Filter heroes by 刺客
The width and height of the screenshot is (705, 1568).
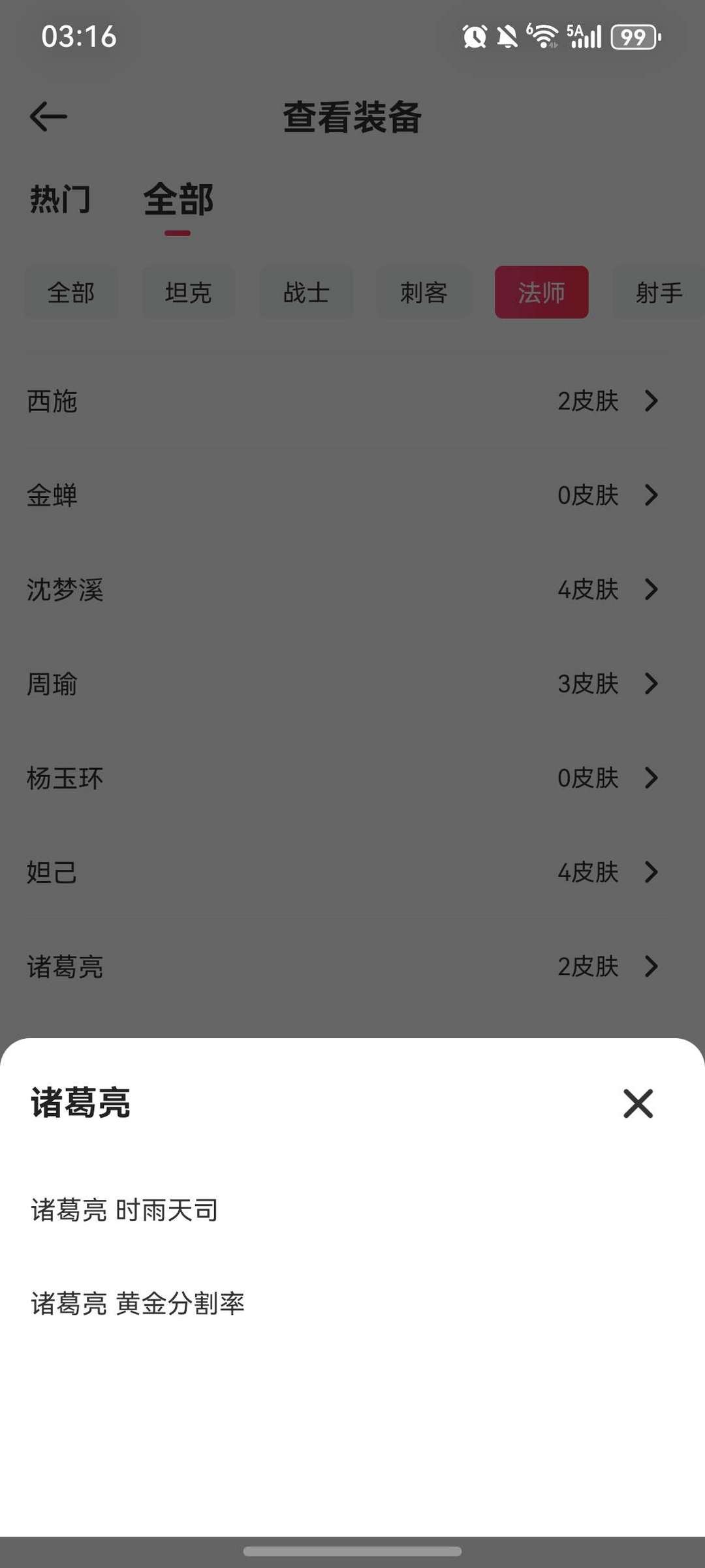424,292
